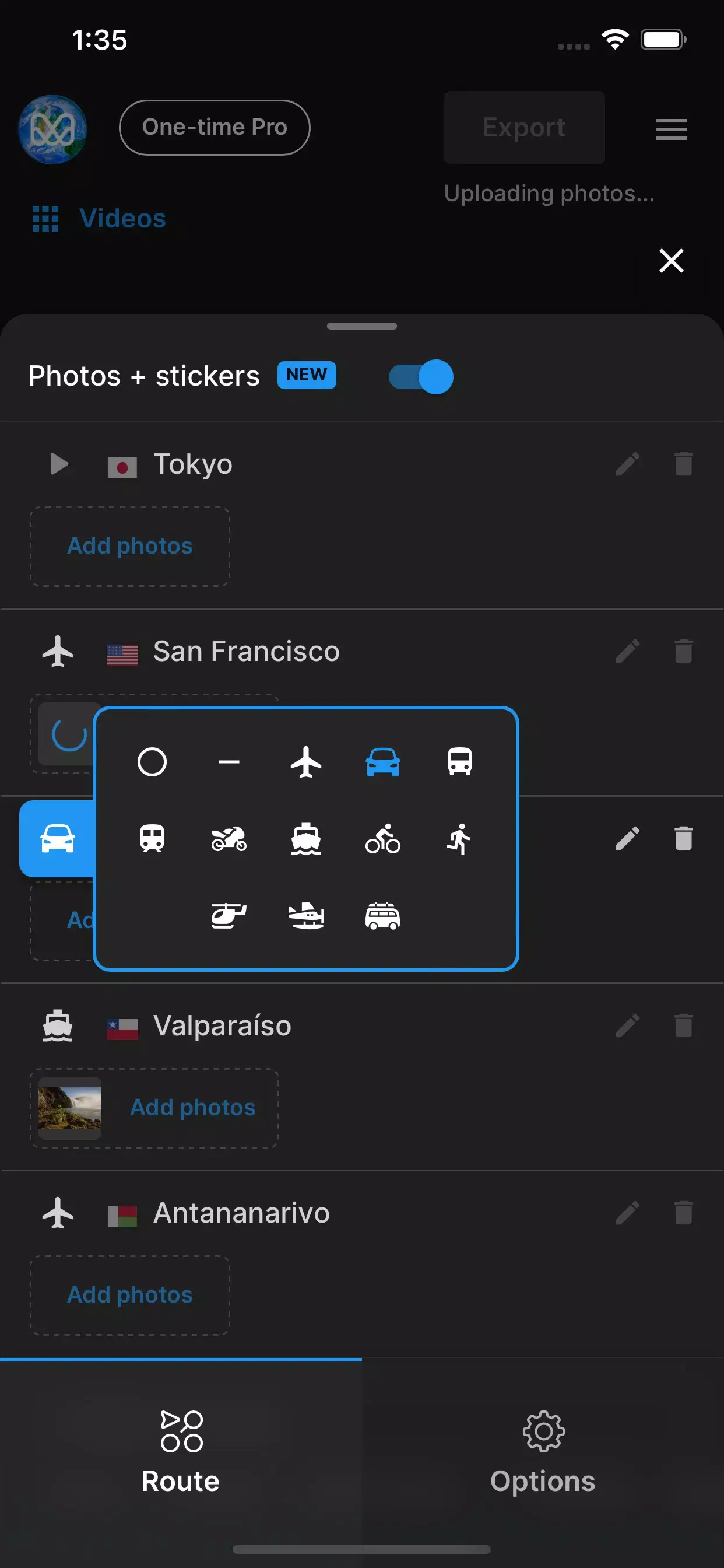Toggle the Photos + stickers switch off
This screenshot has height=1568, width=724.
pos(421,377)
